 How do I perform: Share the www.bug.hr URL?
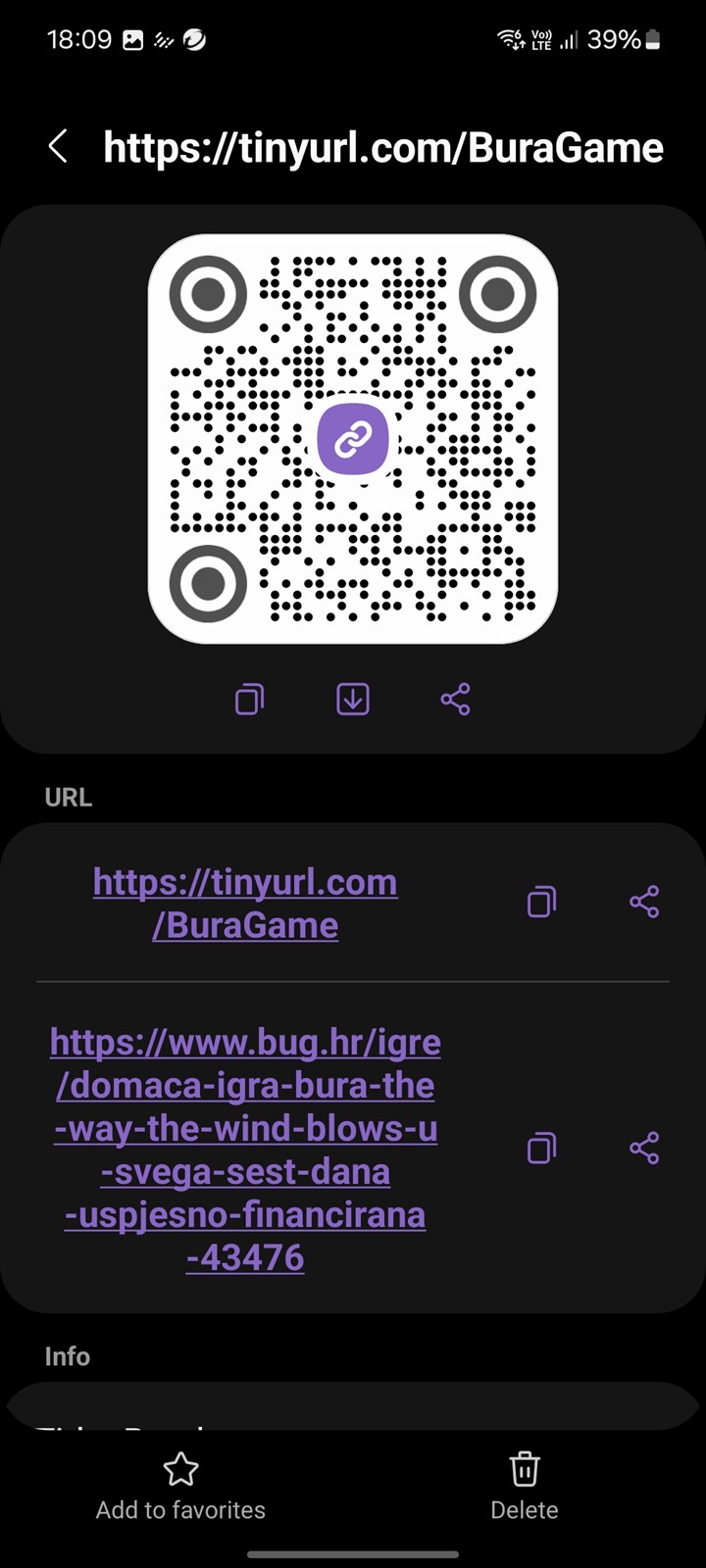click(x=644, y=1148)
